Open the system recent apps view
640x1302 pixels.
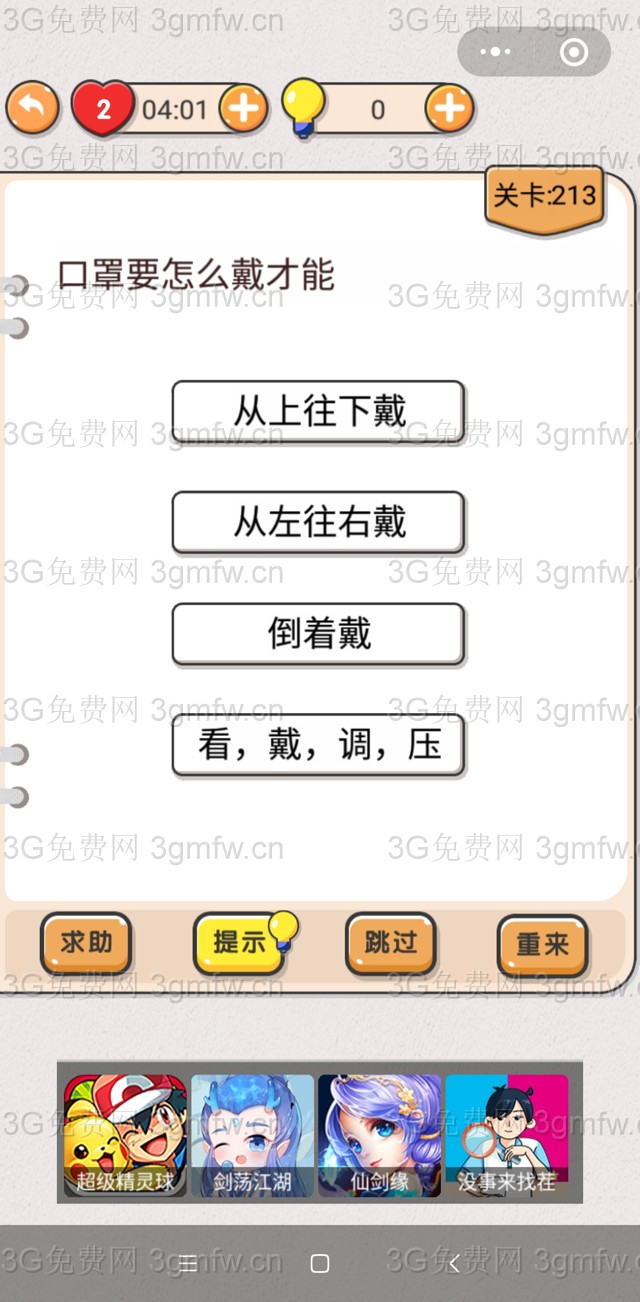187,1264
